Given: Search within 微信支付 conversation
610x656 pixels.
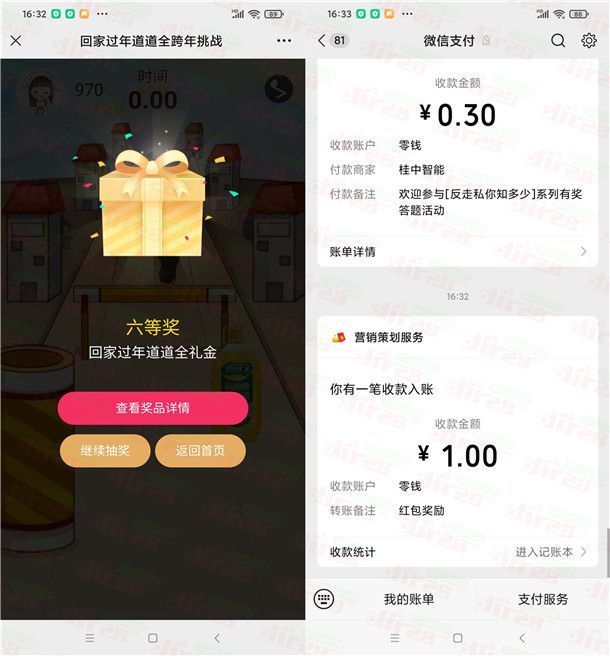Looking at the screenshot, I should click(558, 41).
